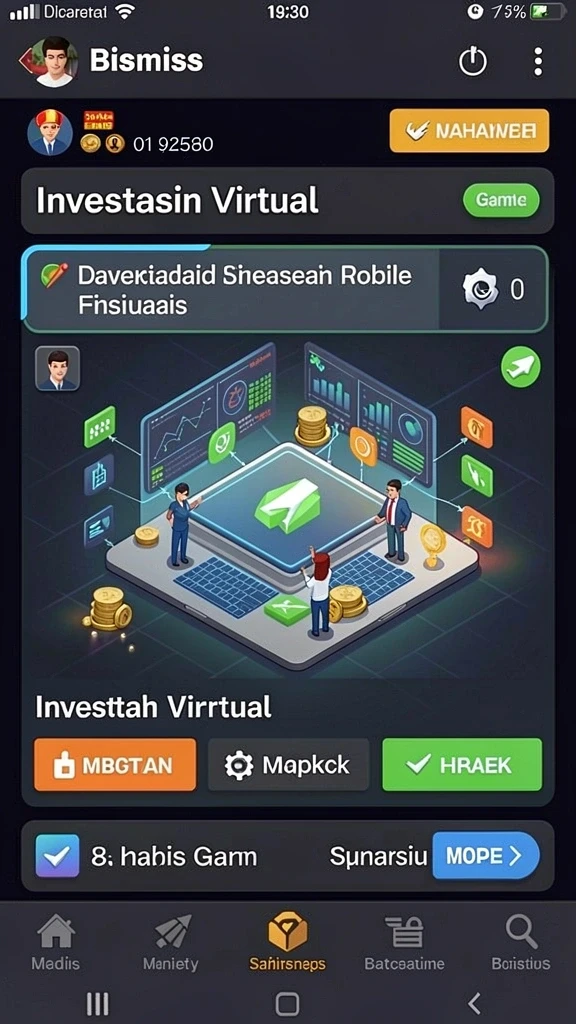Open recent apps from the navigation bar
576x1024 pixels.
tap(97, 1003)
